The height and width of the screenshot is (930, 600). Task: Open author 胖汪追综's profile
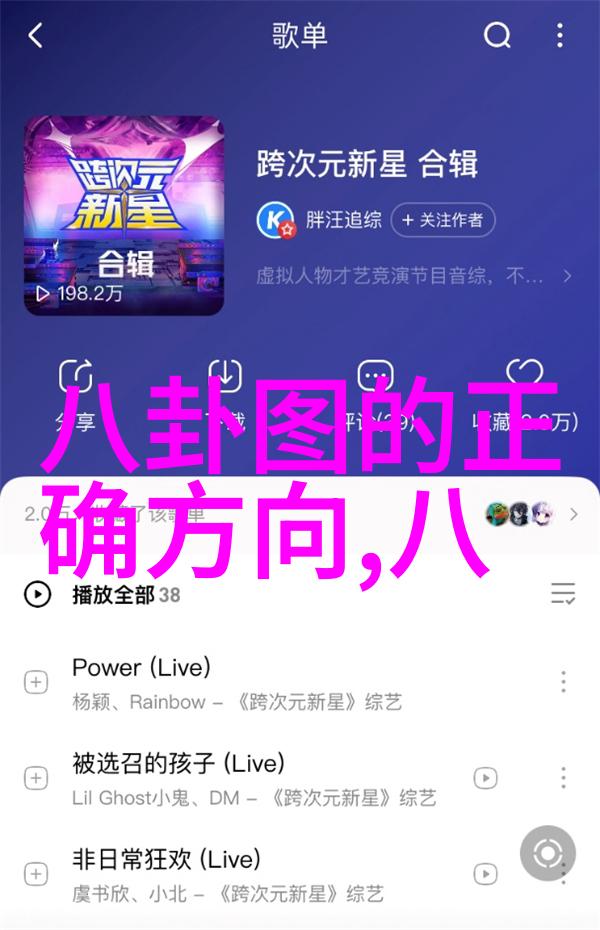pos(344,219)
